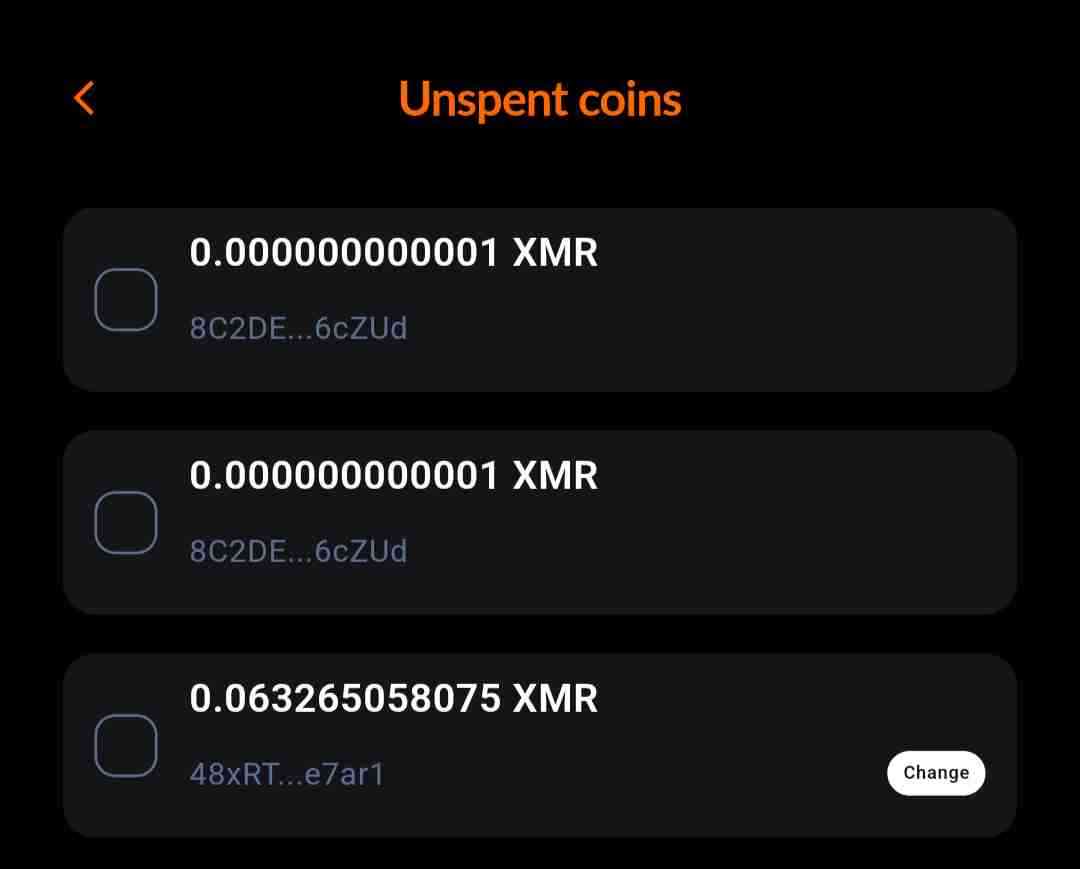Go back from Unspent coins
This screenshot has width=1080, height=869.
[85, 98]
